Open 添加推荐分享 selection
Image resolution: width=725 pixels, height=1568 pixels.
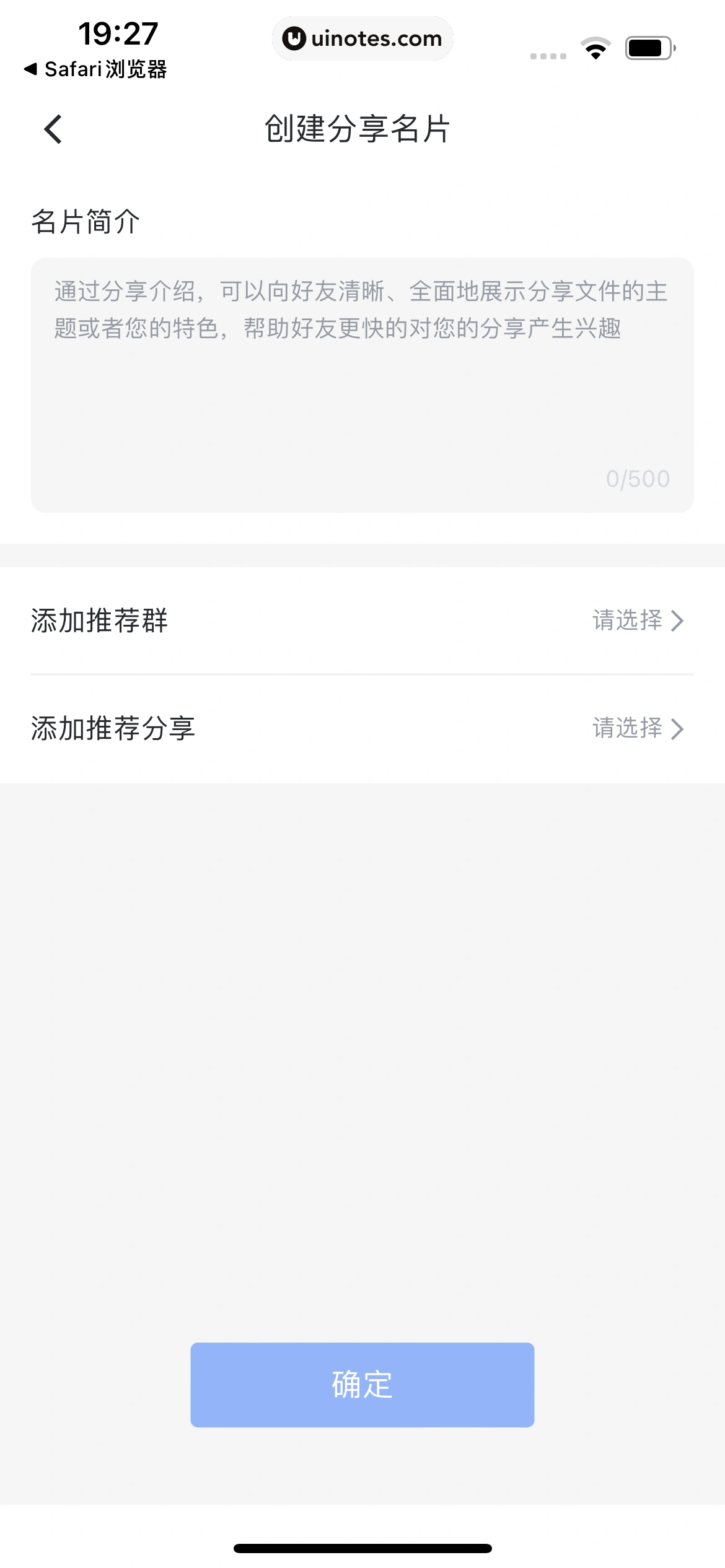(362, 728)
